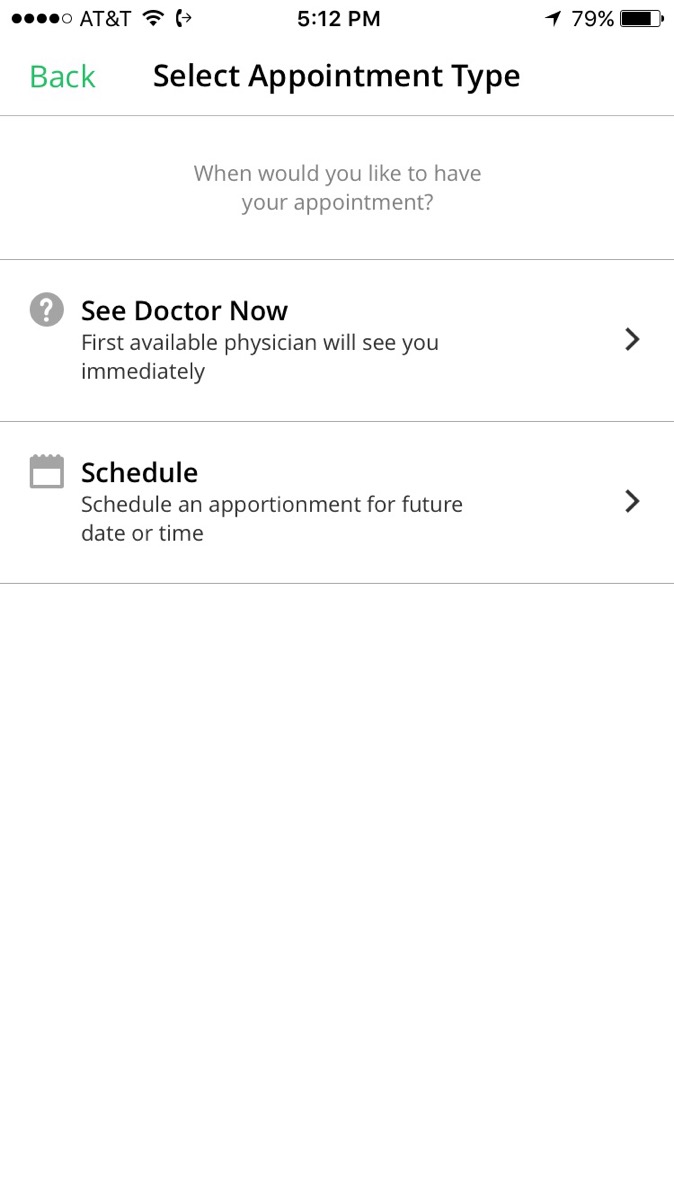Select the See Doctor Now option
Screen dimensions: 674x1200
337,341
